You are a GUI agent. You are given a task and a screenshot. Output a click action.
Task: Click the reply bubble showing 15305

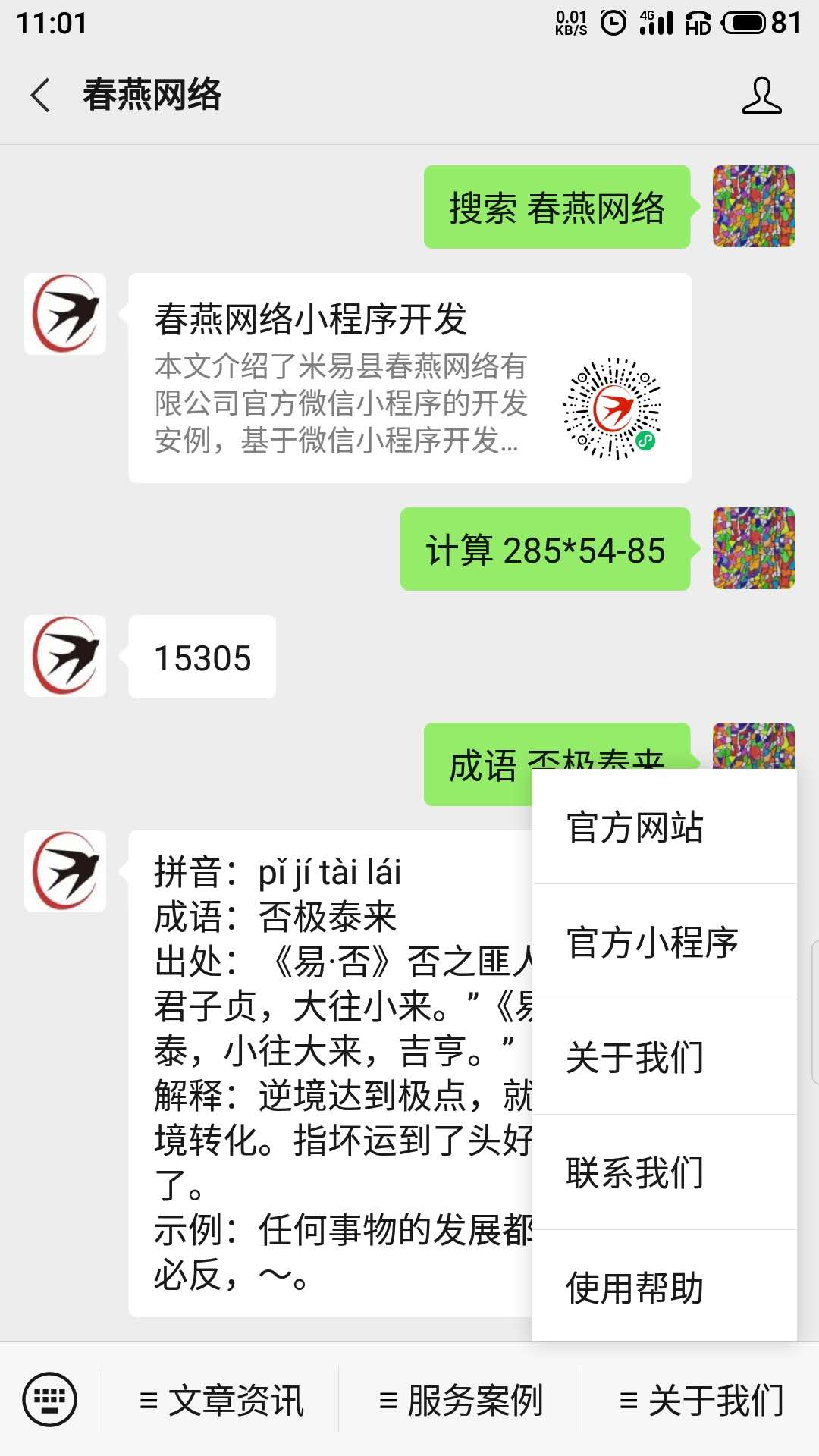click(201, 658)
